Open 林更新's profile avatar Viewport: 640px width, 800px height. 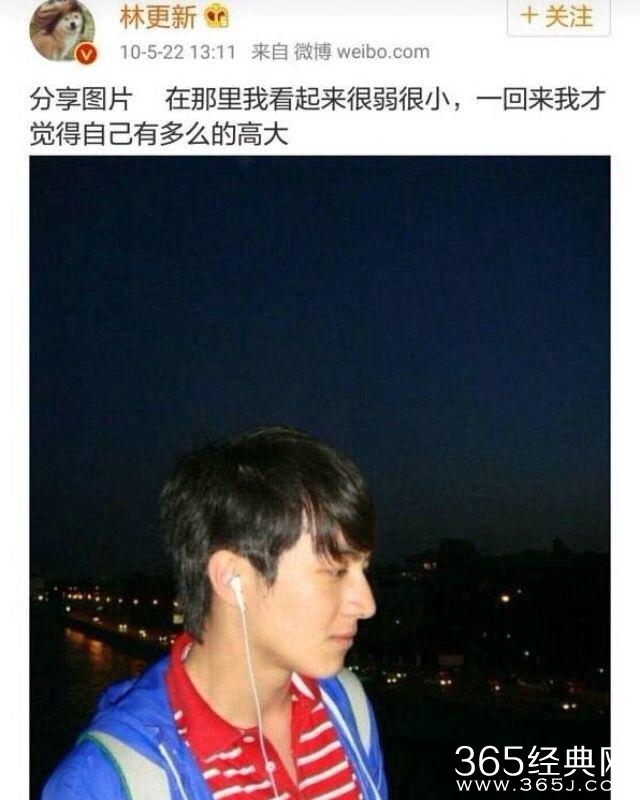pos(62,30)
